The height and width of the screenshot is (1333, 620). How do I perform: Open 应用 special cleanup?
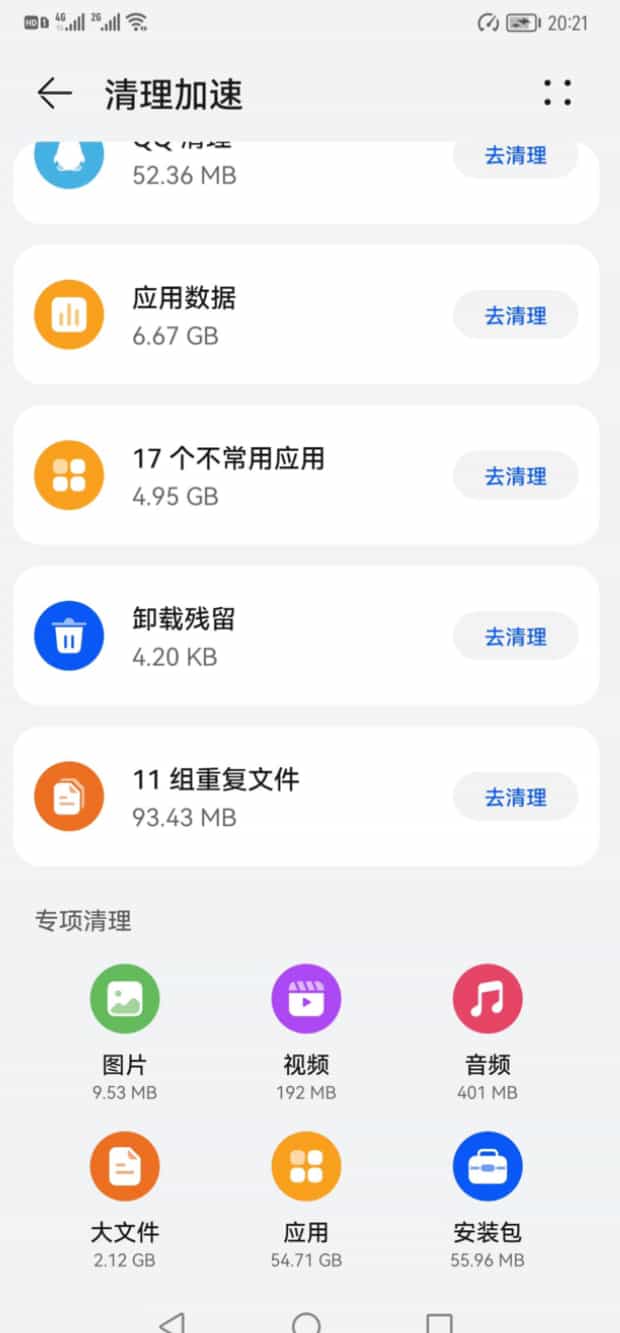click(x=306, y=1200)
